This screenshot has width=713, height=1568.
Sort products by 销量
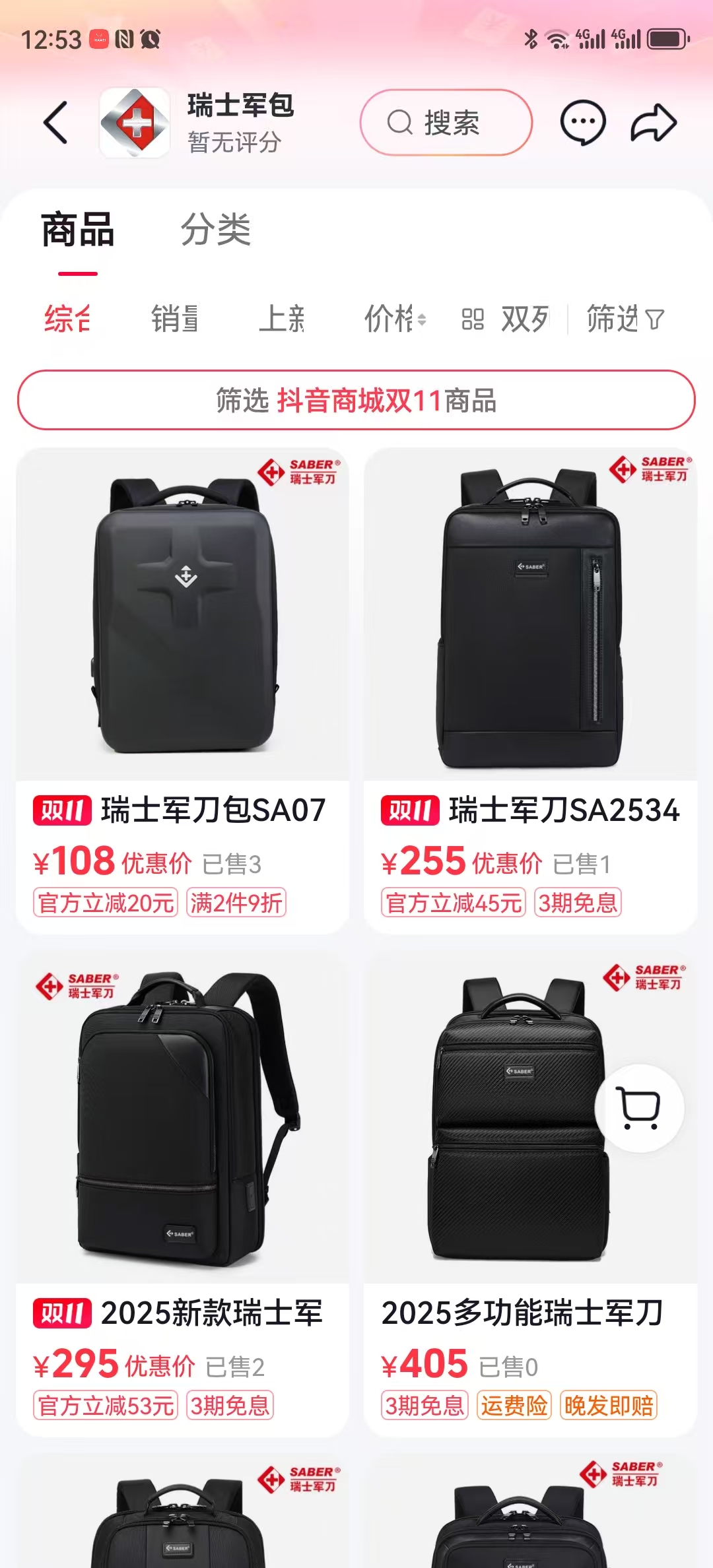pos(174,319)
